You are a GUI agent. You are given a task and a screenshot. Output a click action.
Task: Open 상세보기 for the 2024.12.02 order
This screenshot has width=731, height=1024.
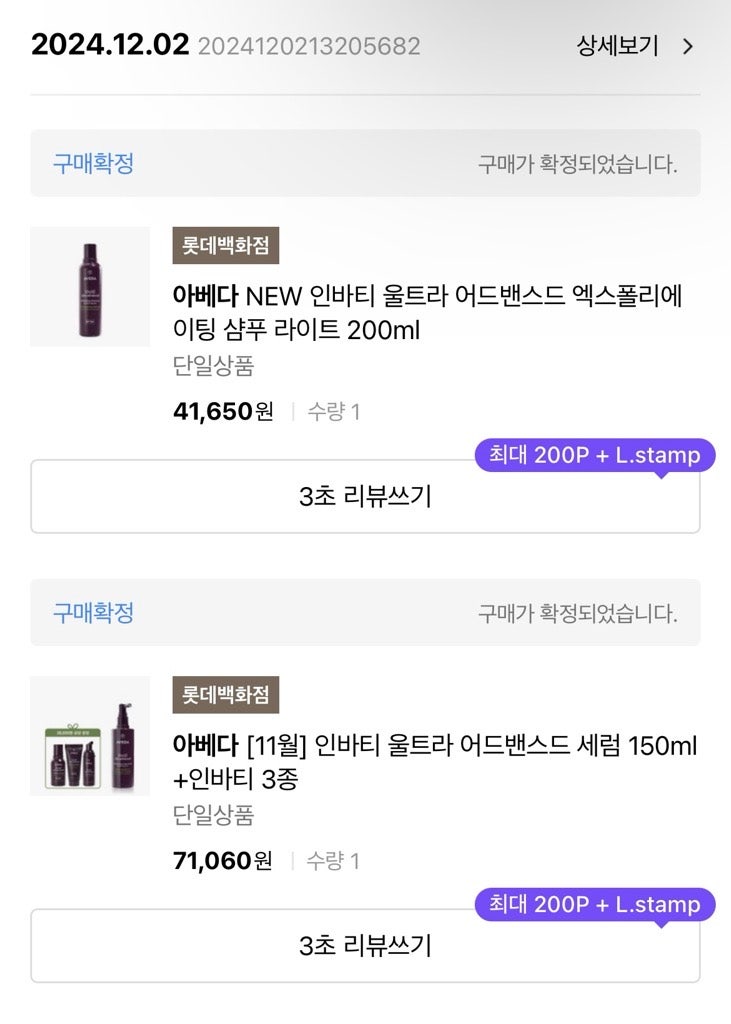pyautogui.click(x=634, y=46)
